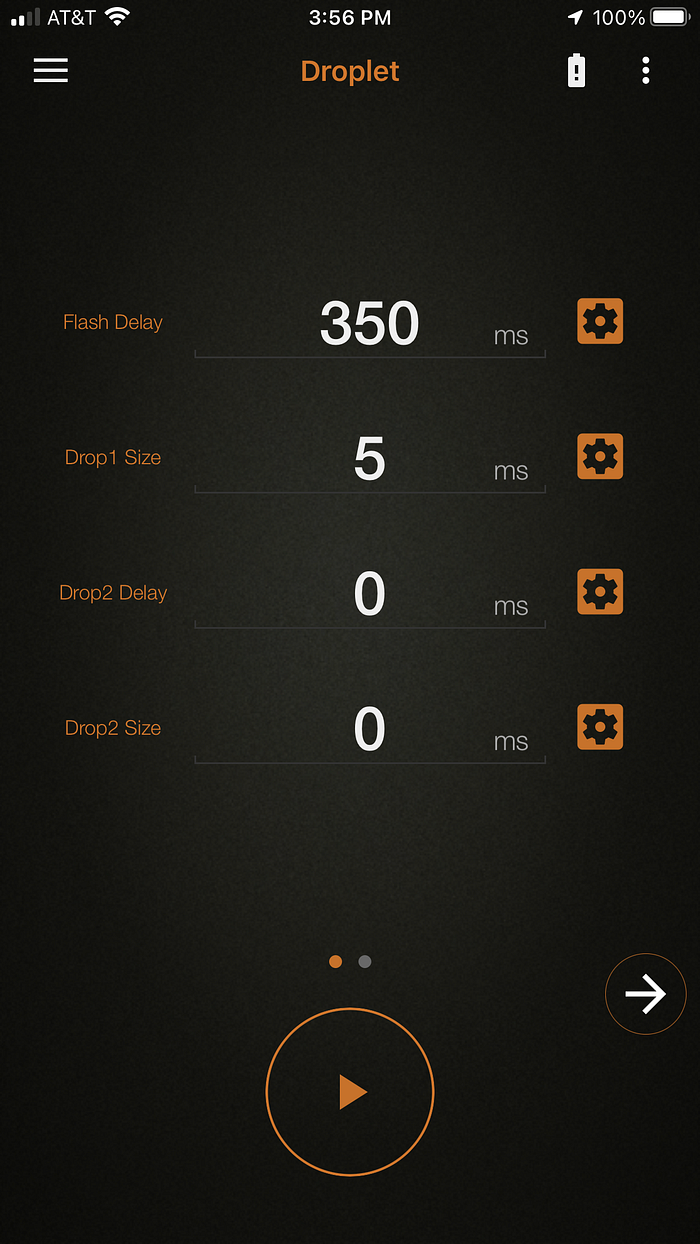This screenshot has width=700, height=1244.
Task: Open the battery alert icon
Action: click(576, 71)
